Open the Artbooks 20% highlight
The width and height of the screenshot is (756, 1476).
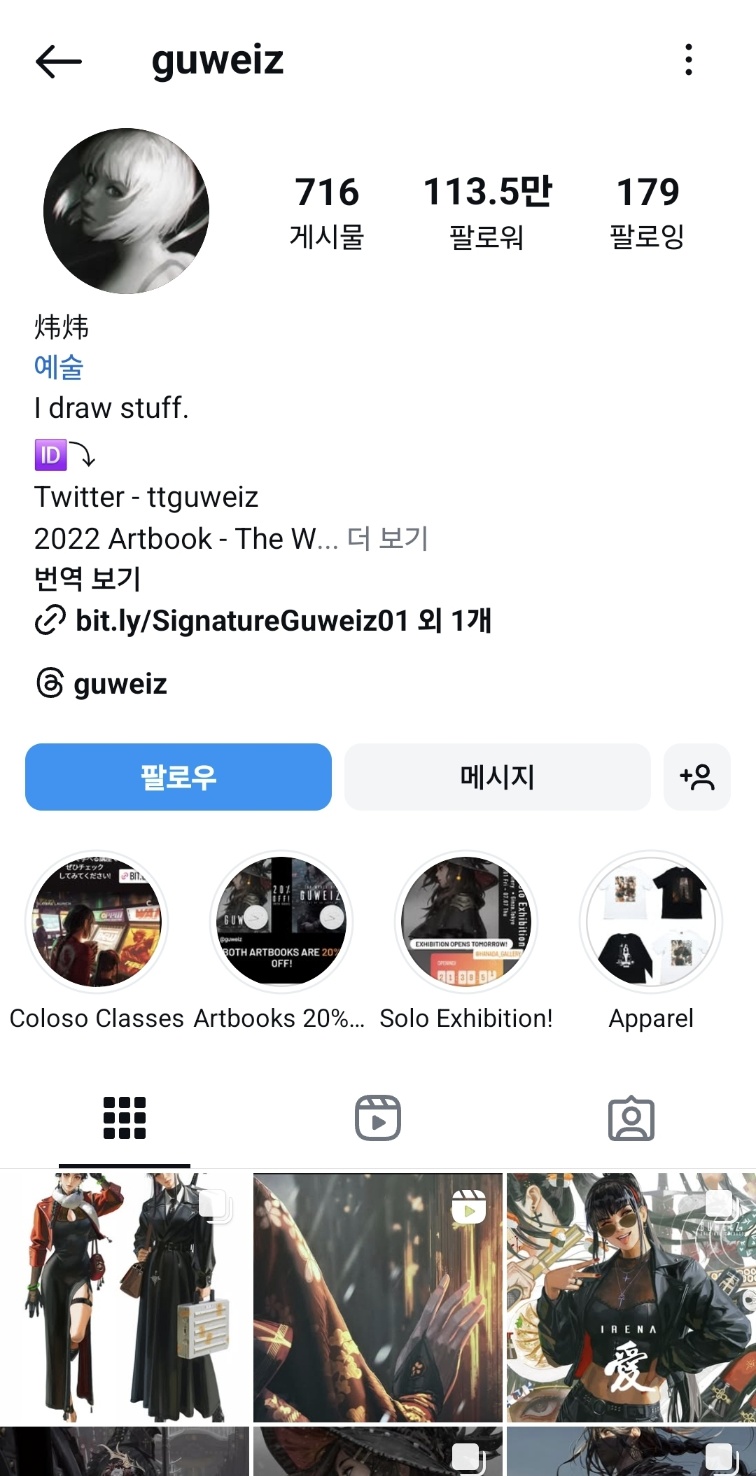(281, 922)
